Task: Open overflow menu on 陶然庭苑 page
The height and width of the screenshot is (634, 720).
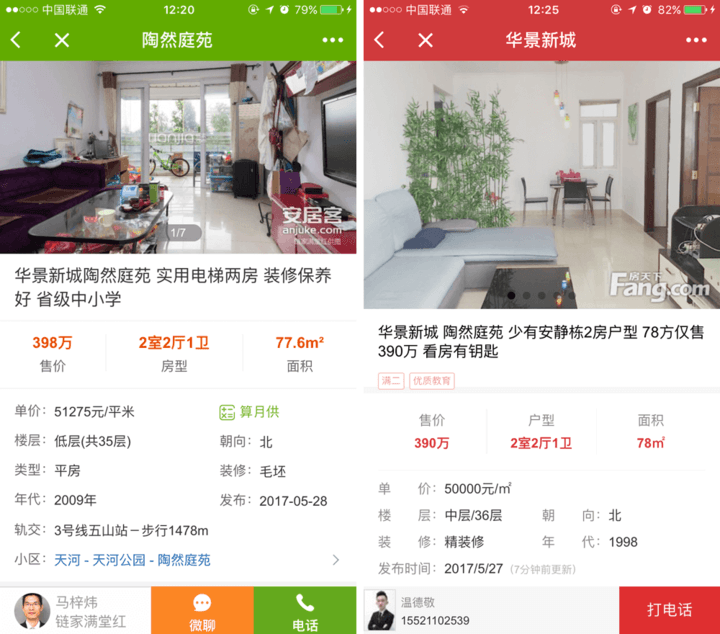Action: pyautogui.click(x=333, y=41)
